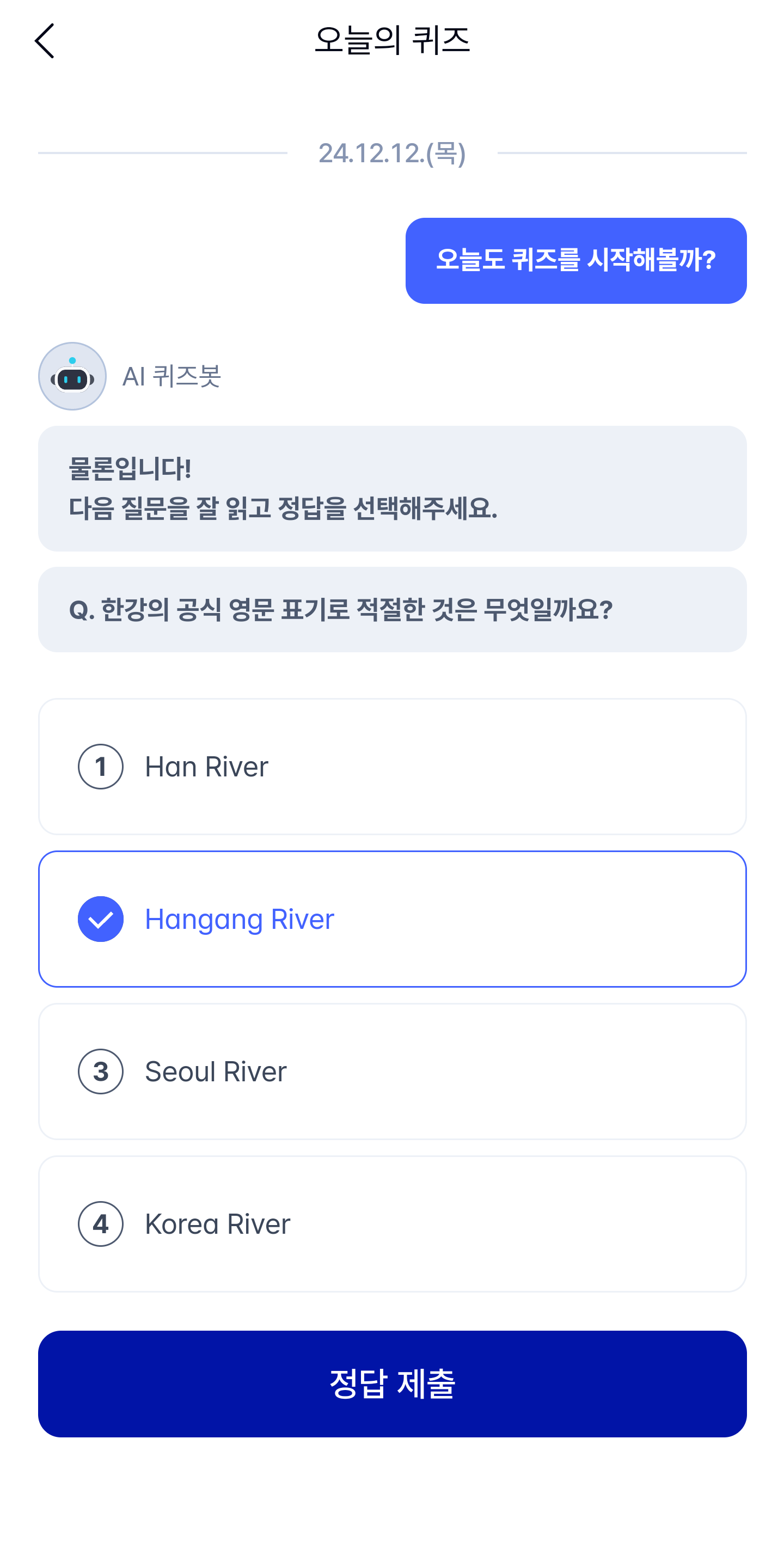Select answer option Han River
Image resolution: width=784 pixels, height=1549 pixels.
[392, 766]
